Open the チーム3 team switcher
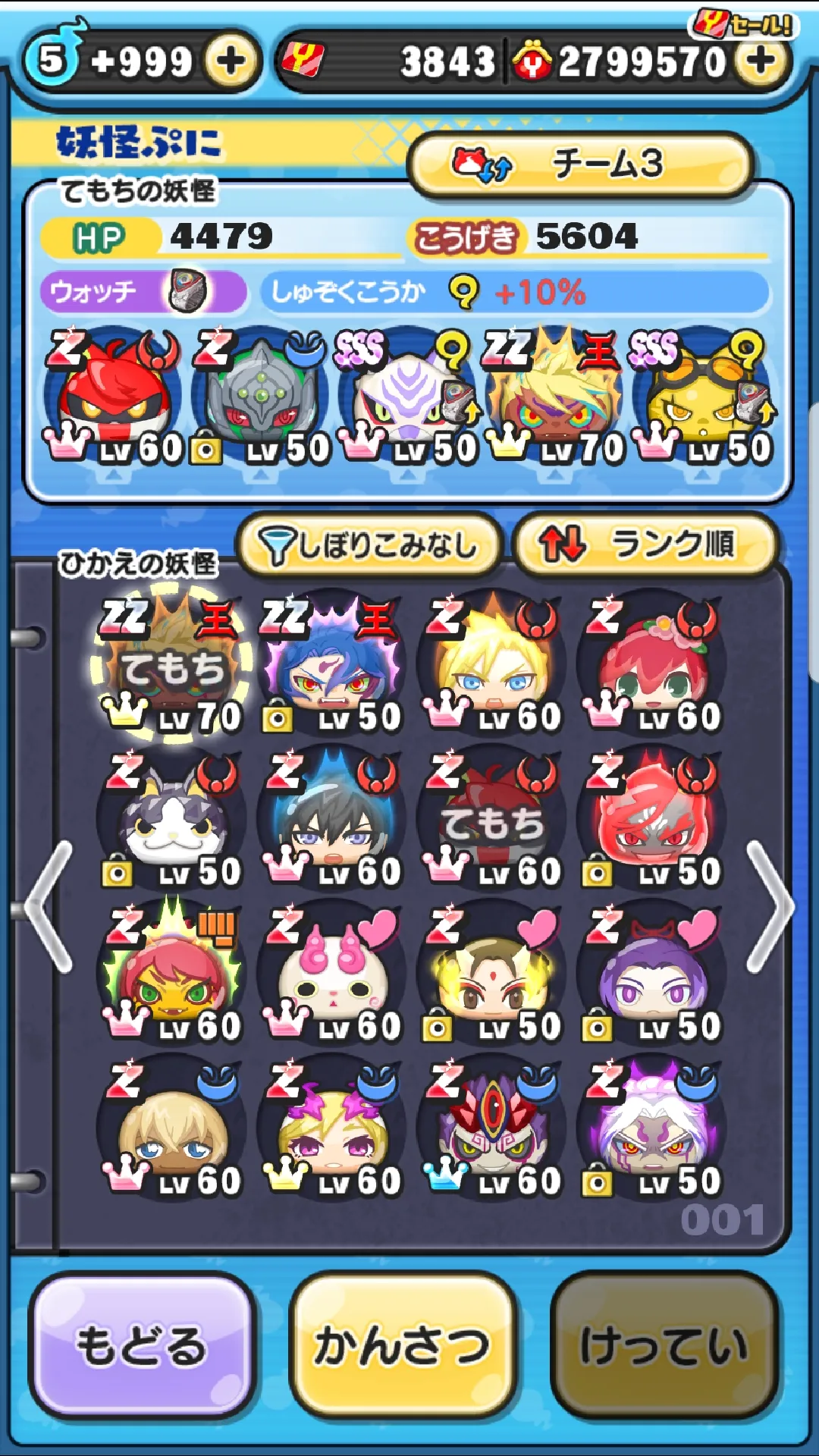 580,164
